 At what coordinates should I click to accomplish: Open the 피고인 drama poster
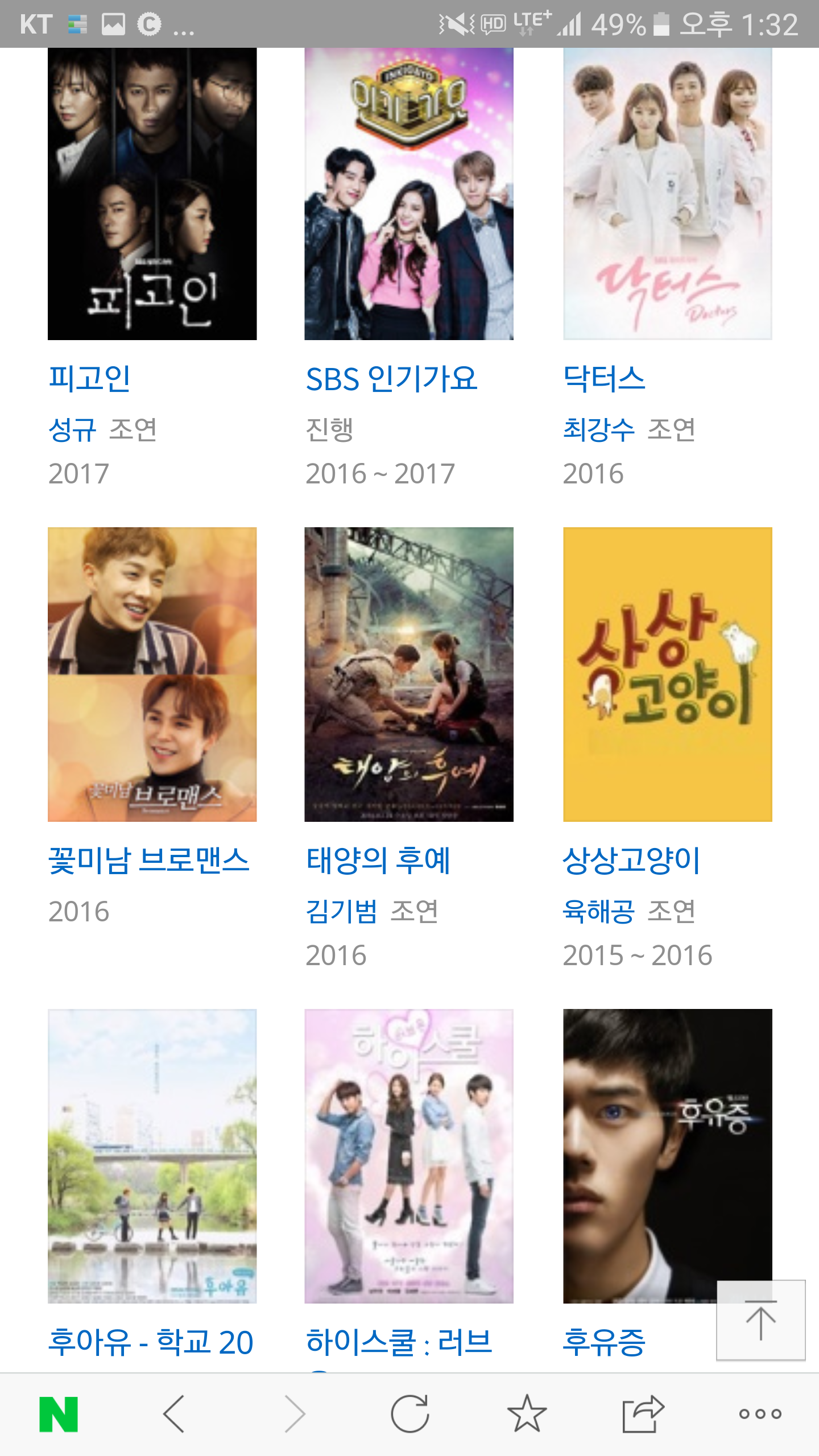[x=152, y=193]
